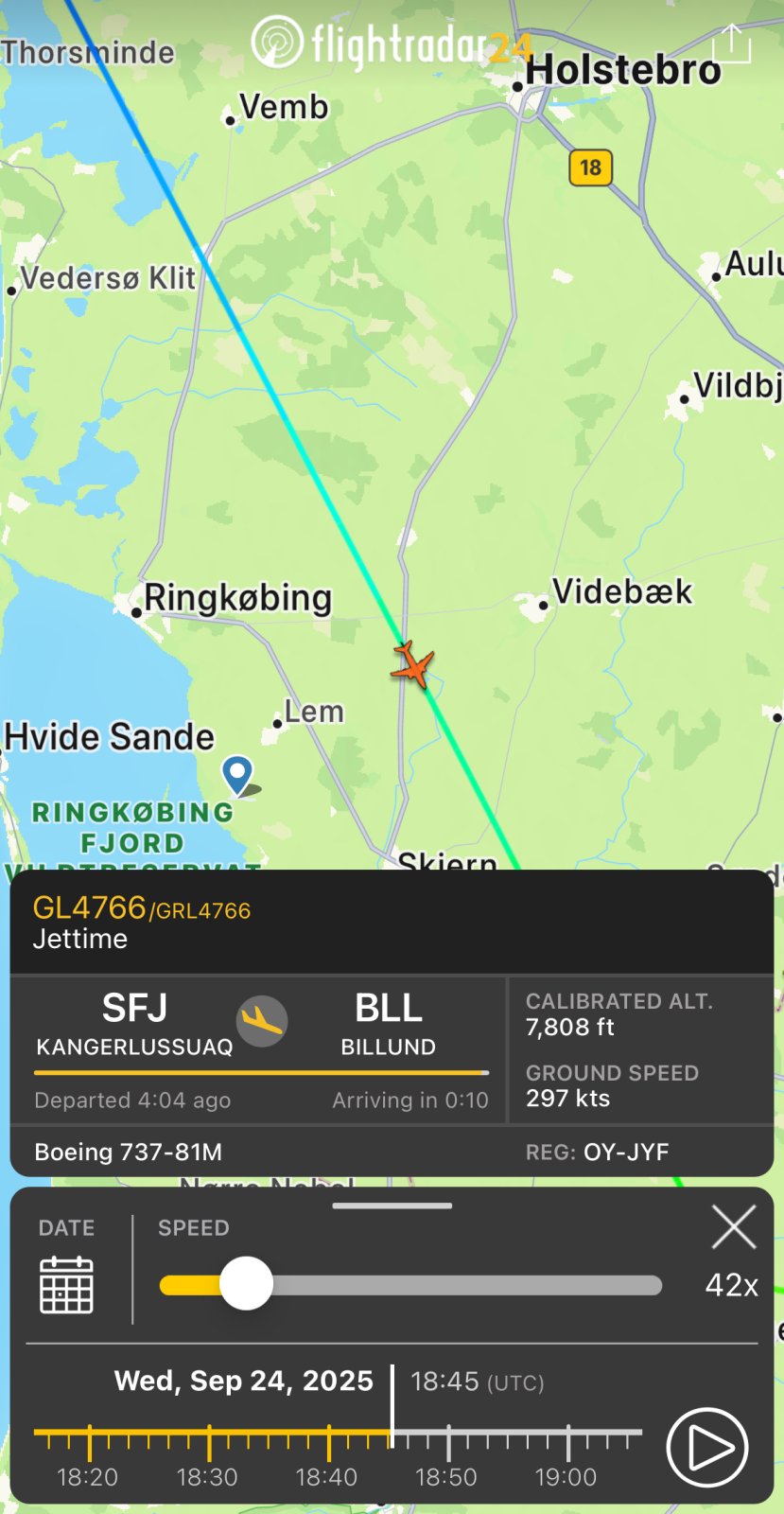
Task: Tap the playback speed slider
Action: point(409,1285)
